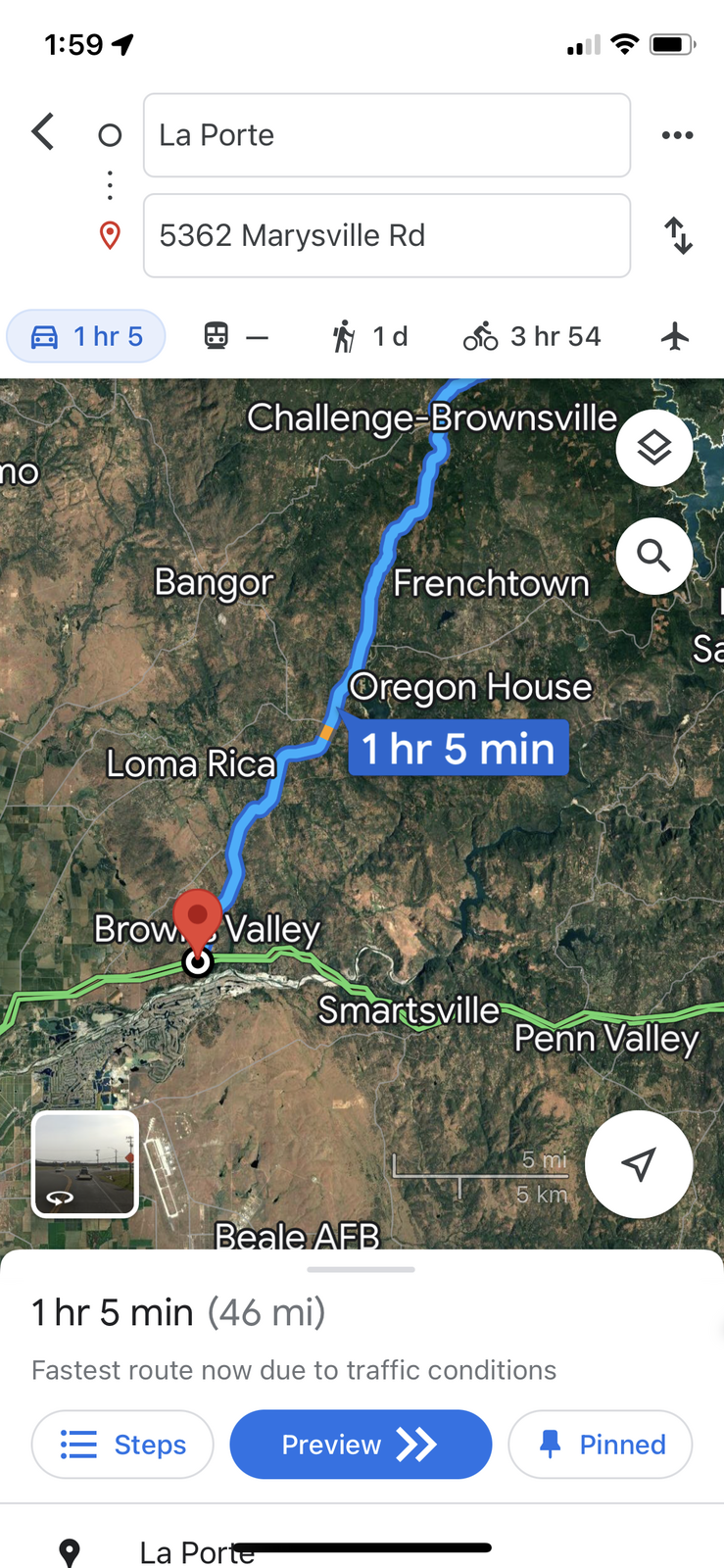Switch to the transit travel mode
Image resolution: width=724 pixels, height=1568 pixels.
click(x=235, y=337)
